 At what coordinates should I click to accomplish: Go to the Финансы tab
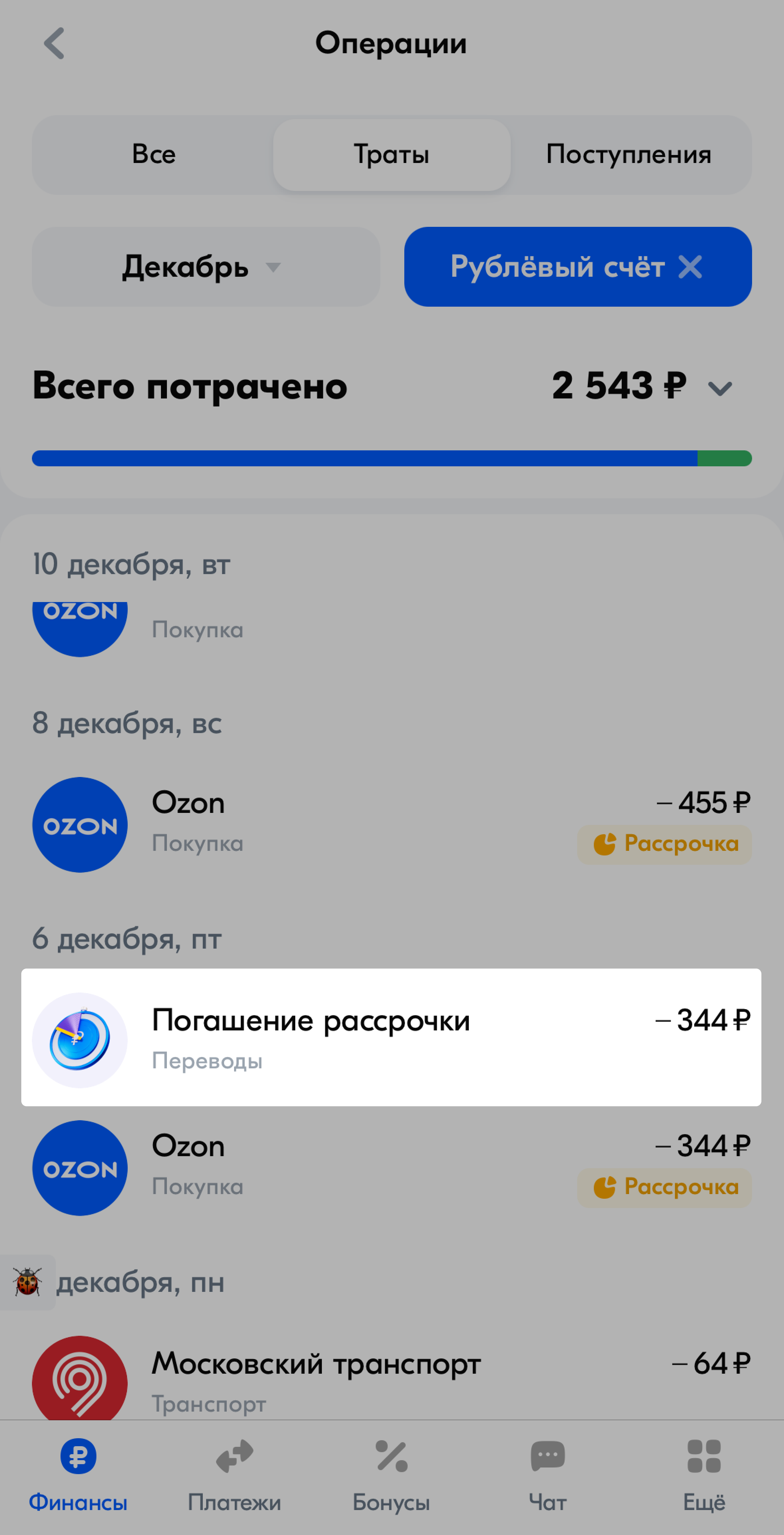tap(78, 1475)
